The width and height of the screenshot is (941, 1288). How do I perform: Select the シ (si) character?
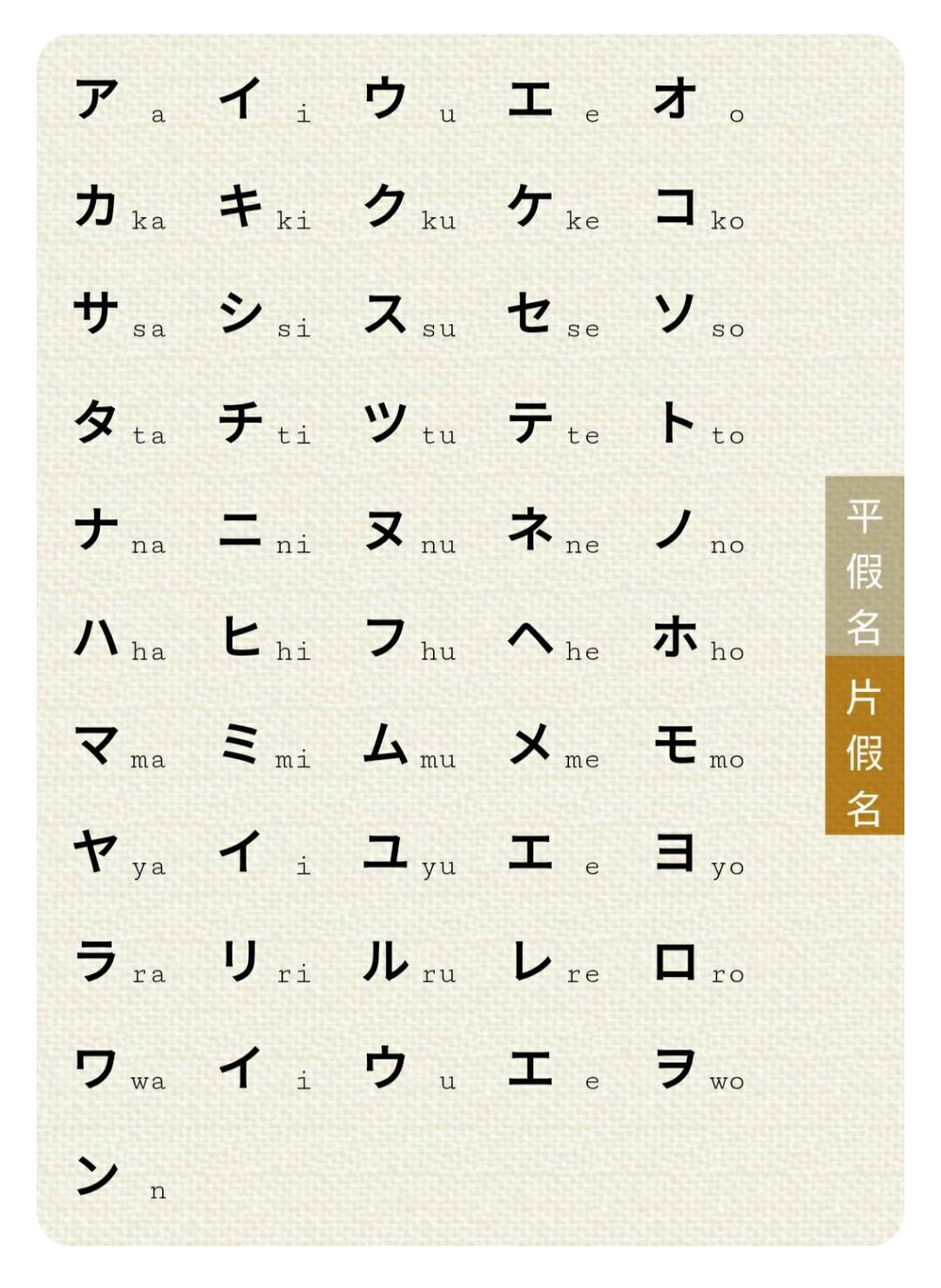click(240, 314)
